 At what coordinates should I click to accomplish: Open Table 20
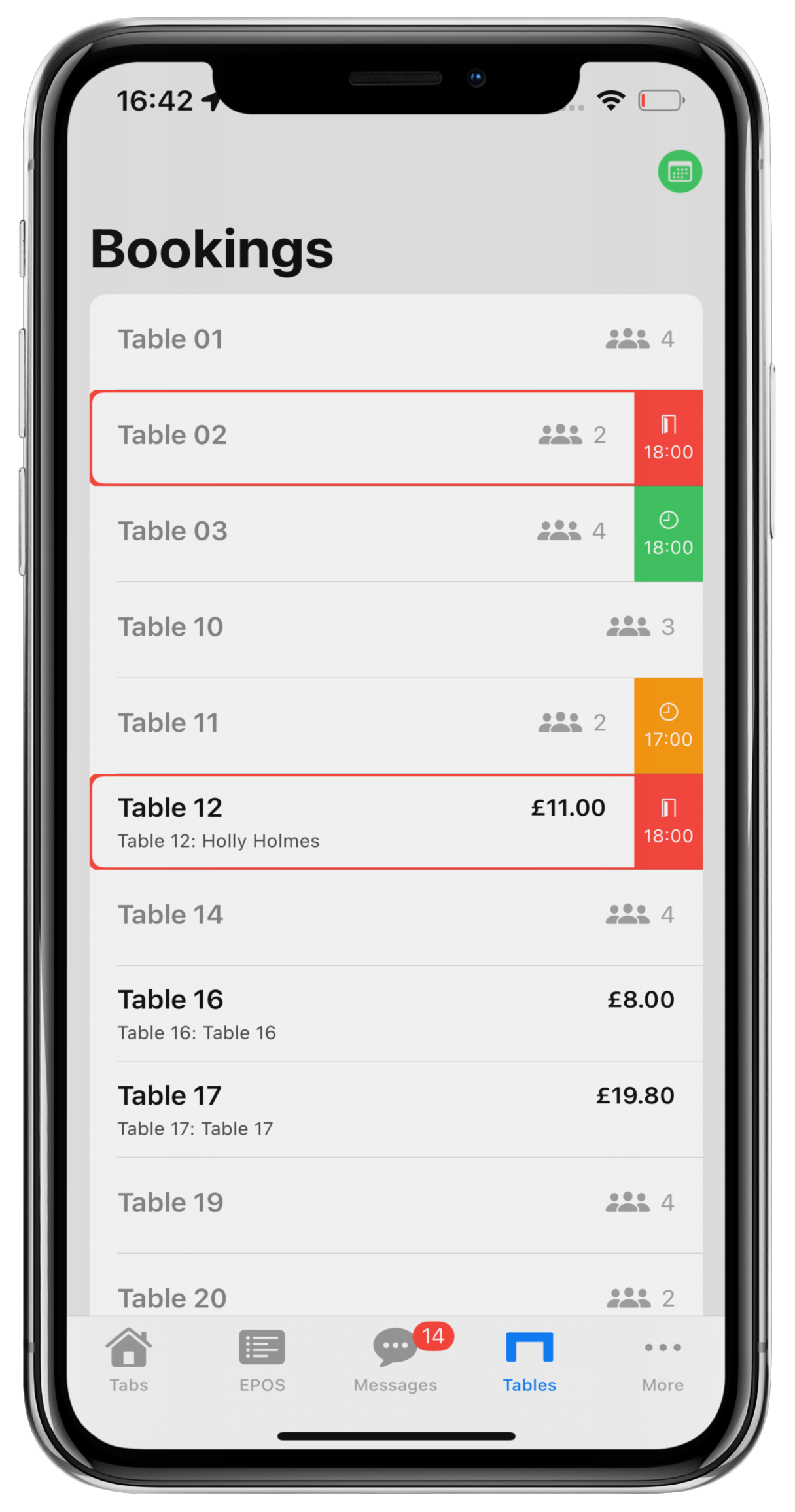396,1284
